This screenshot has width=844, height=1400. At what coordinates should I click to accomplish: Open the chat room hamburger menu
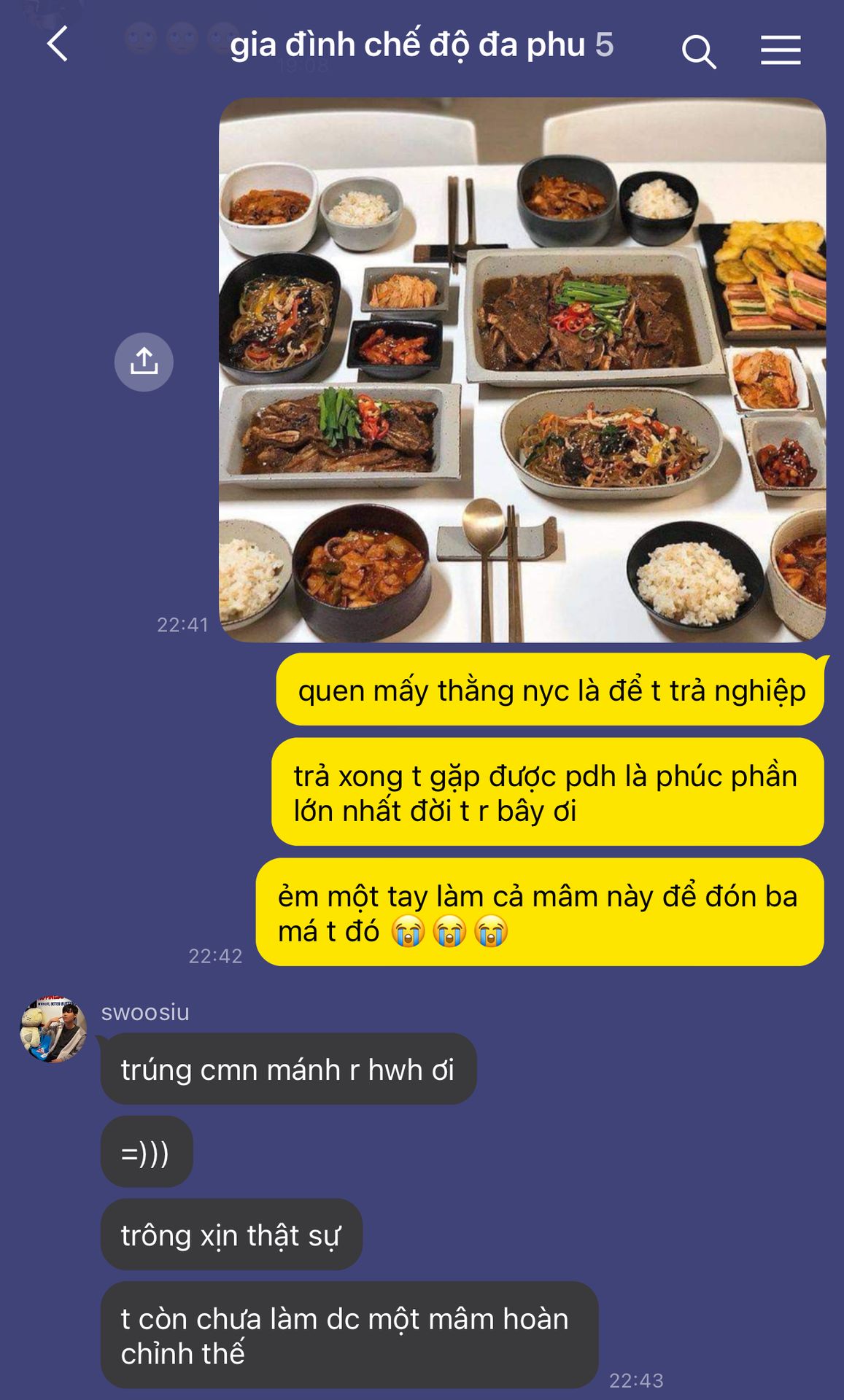[x=781, y=50]
